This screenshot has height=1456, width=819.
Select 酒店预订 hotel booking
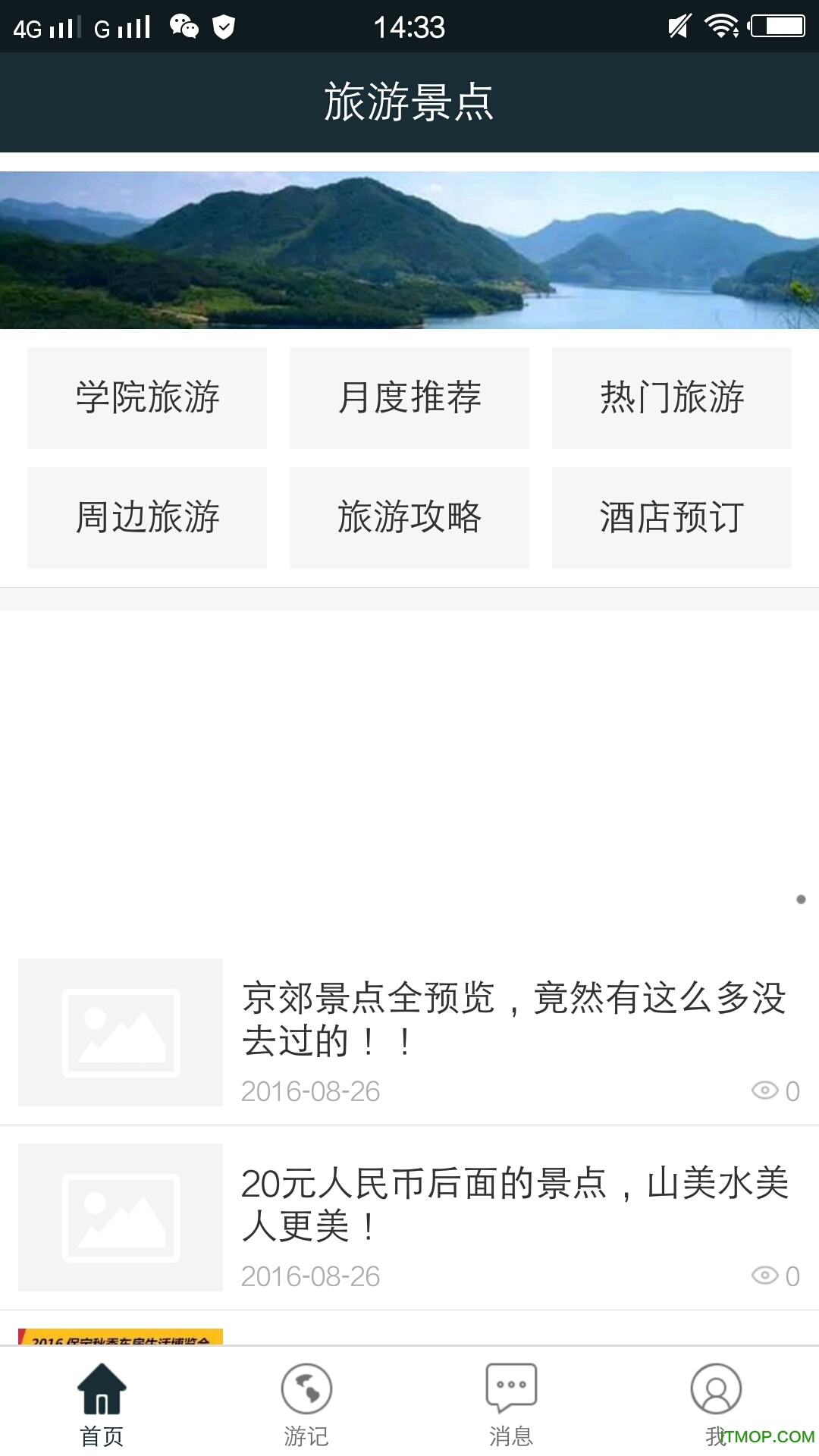[672, 518]
